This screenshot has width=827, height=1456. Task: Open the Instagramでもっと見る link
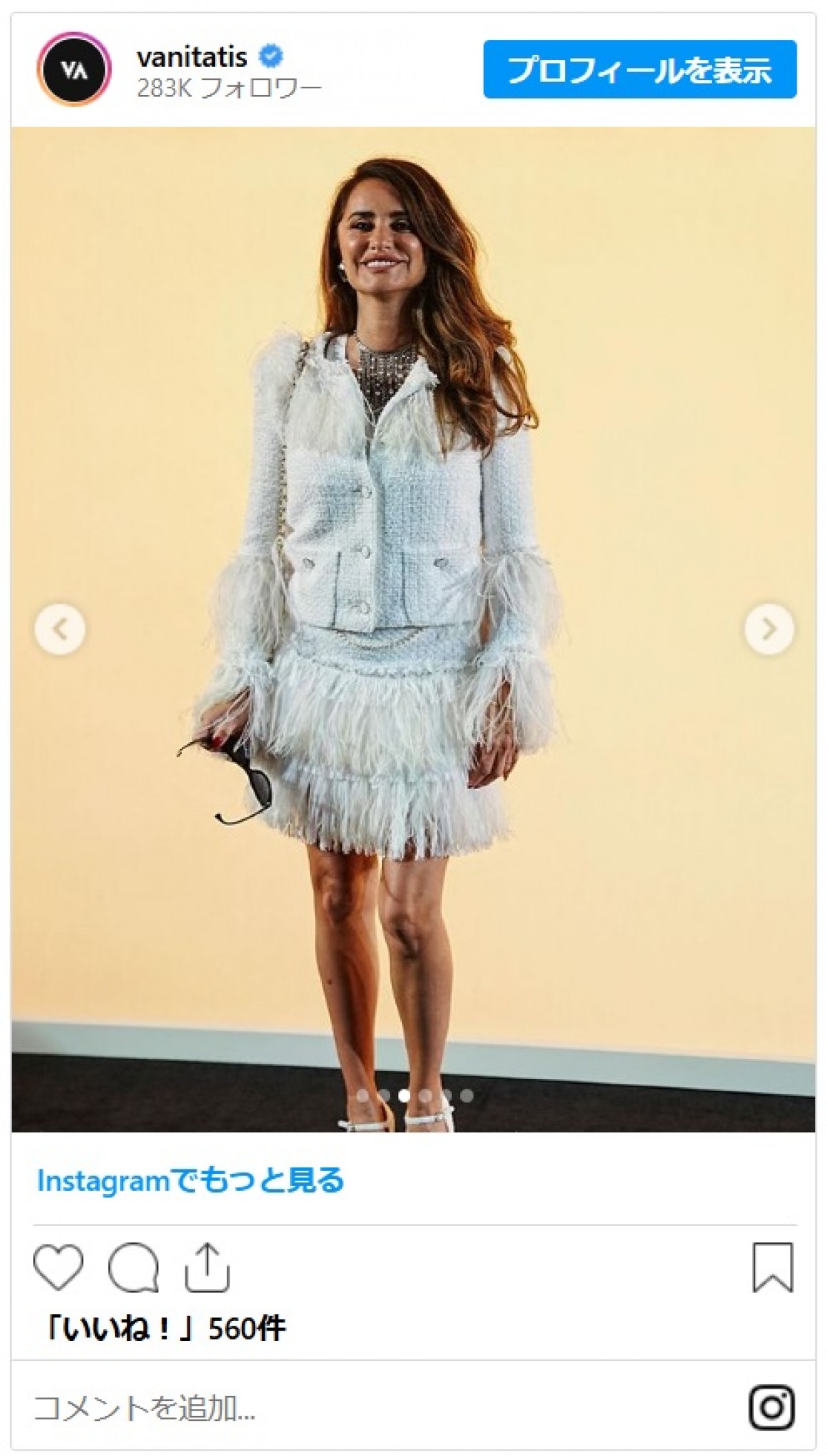pos(190,1180)
